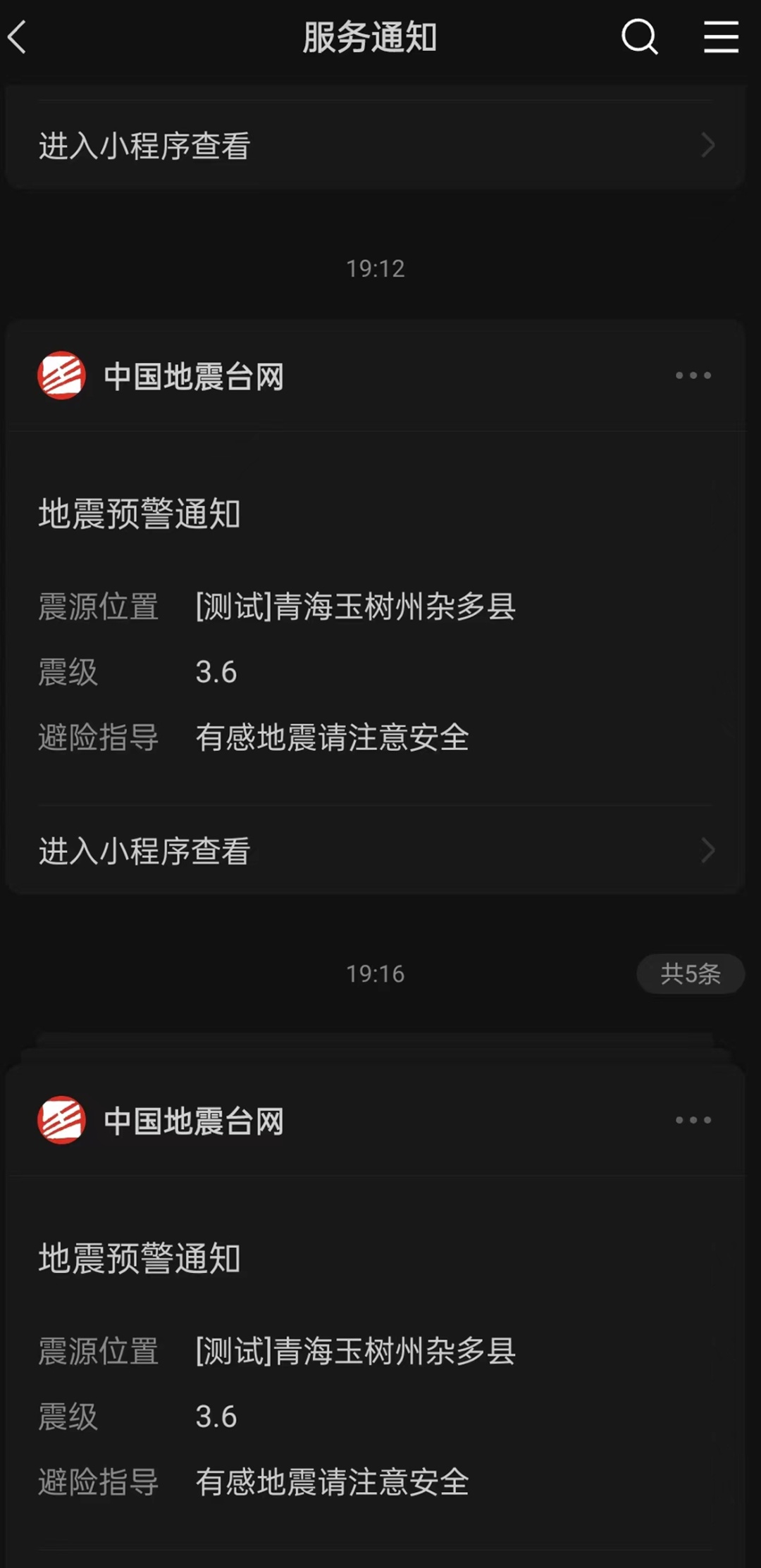Click the 中国地震台网 logo on the 19:16 message
Screen dimensions: 761x1568
(62, 1121)
